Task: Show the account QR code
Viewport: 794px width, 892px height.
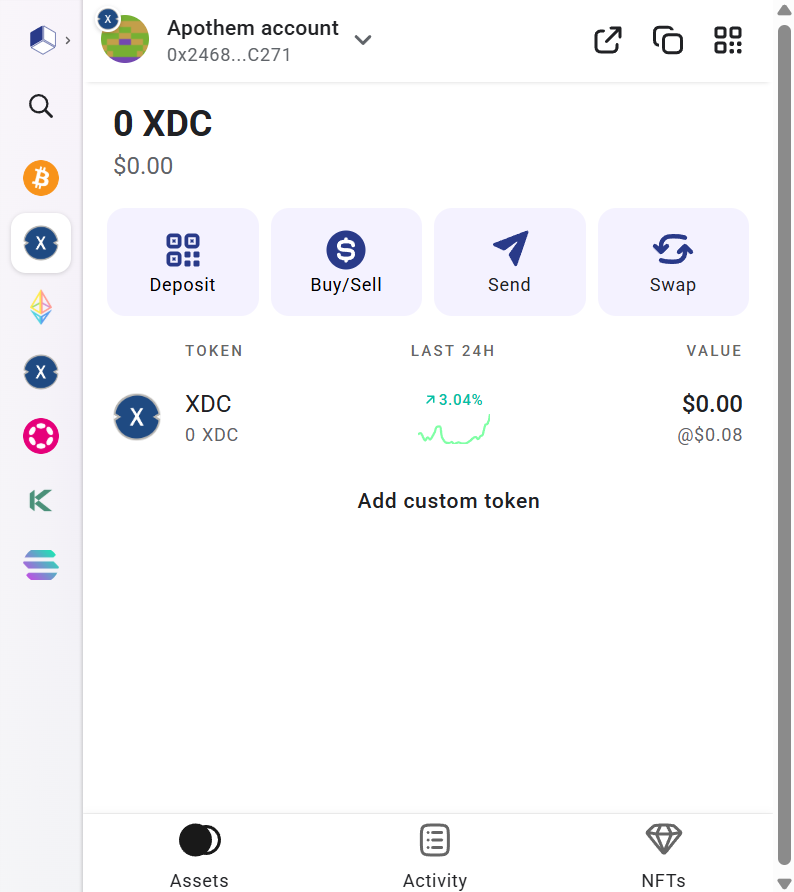Action: click(x=728, y=40)
